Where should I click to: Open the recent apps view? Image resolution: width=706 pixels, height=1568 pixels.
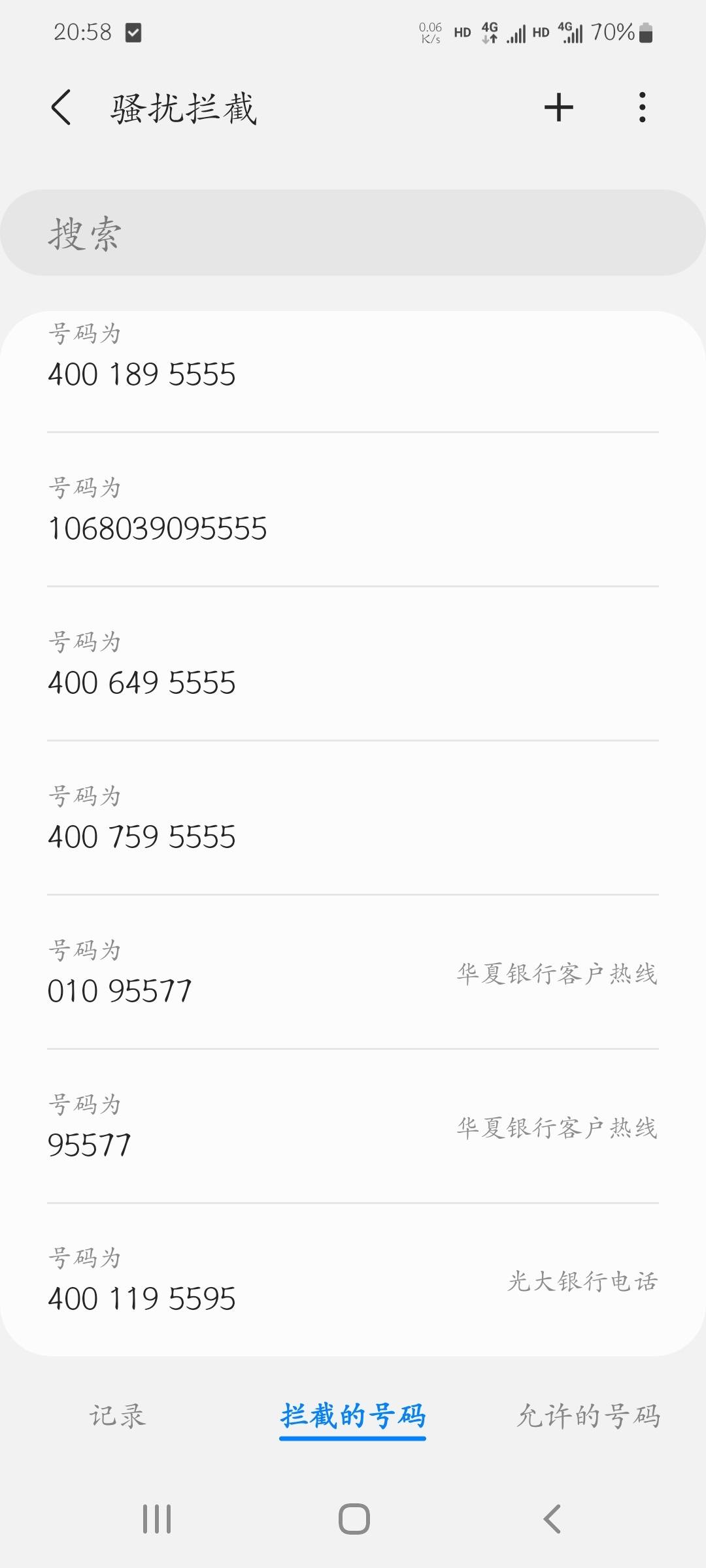[x=157, y=1519]
